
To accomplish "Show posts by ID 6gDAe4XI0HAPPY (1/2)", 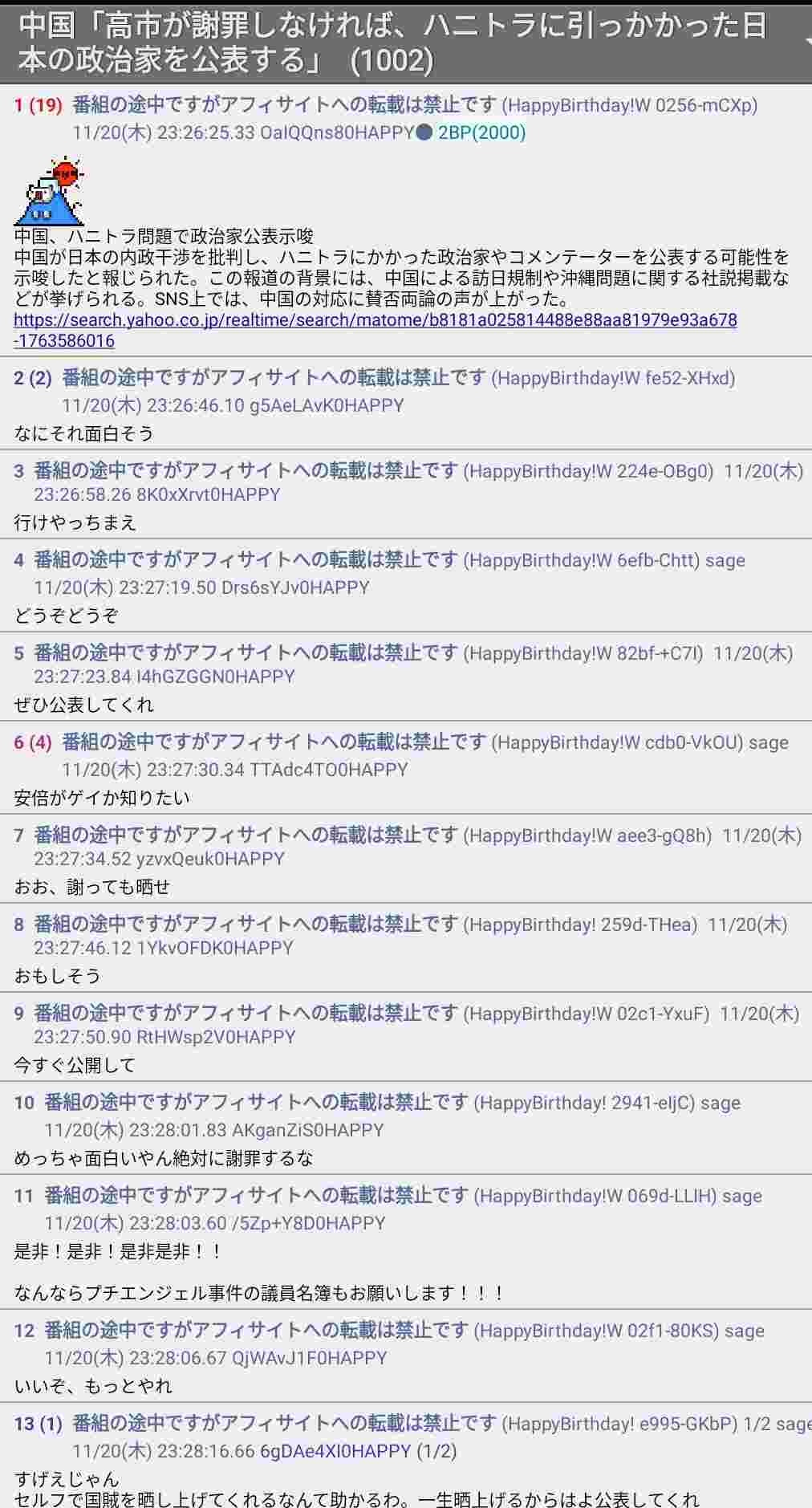I will pos(358,1451).
